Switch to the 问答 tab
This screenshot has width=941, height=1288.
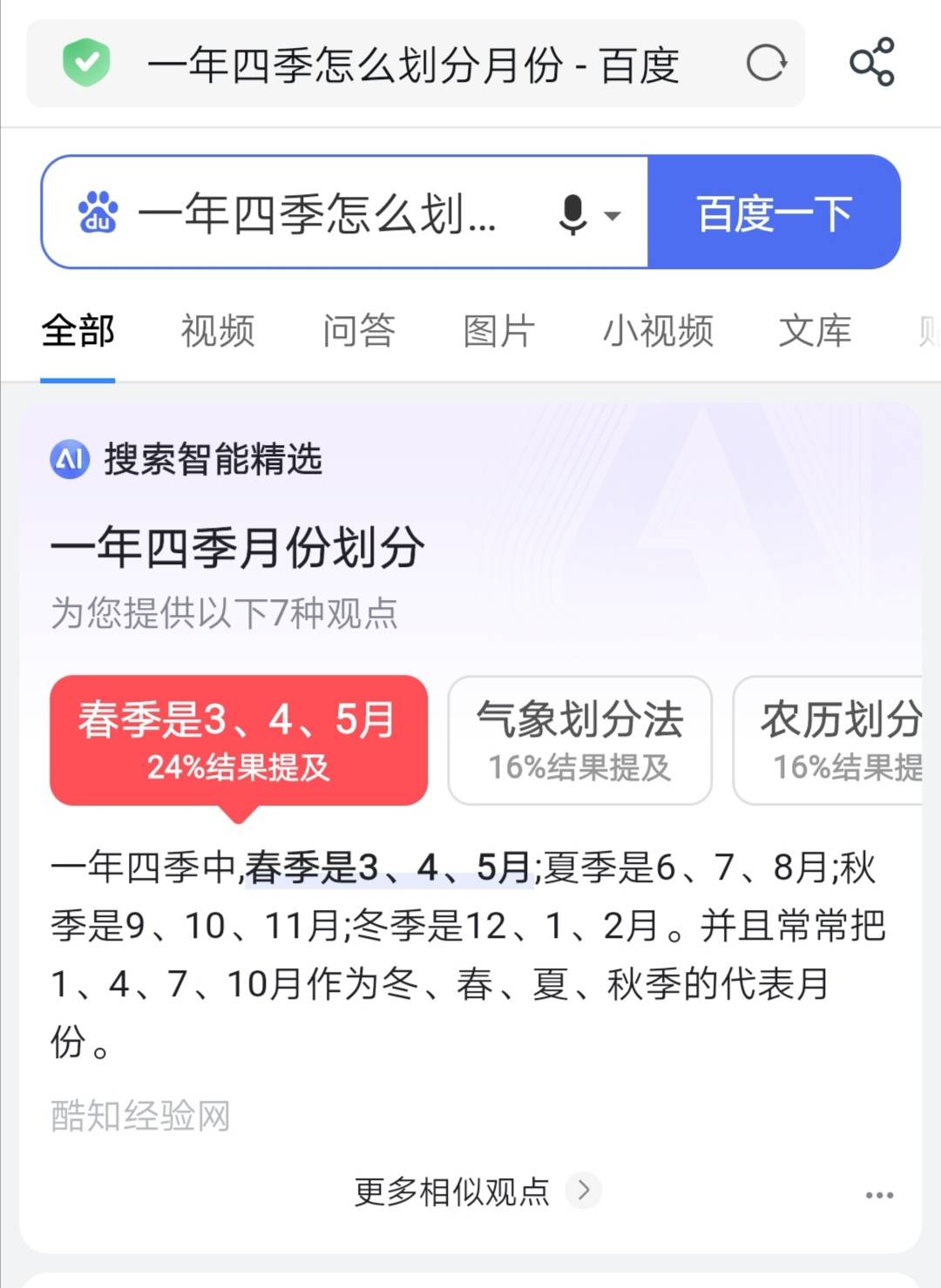tap(359, 331)
